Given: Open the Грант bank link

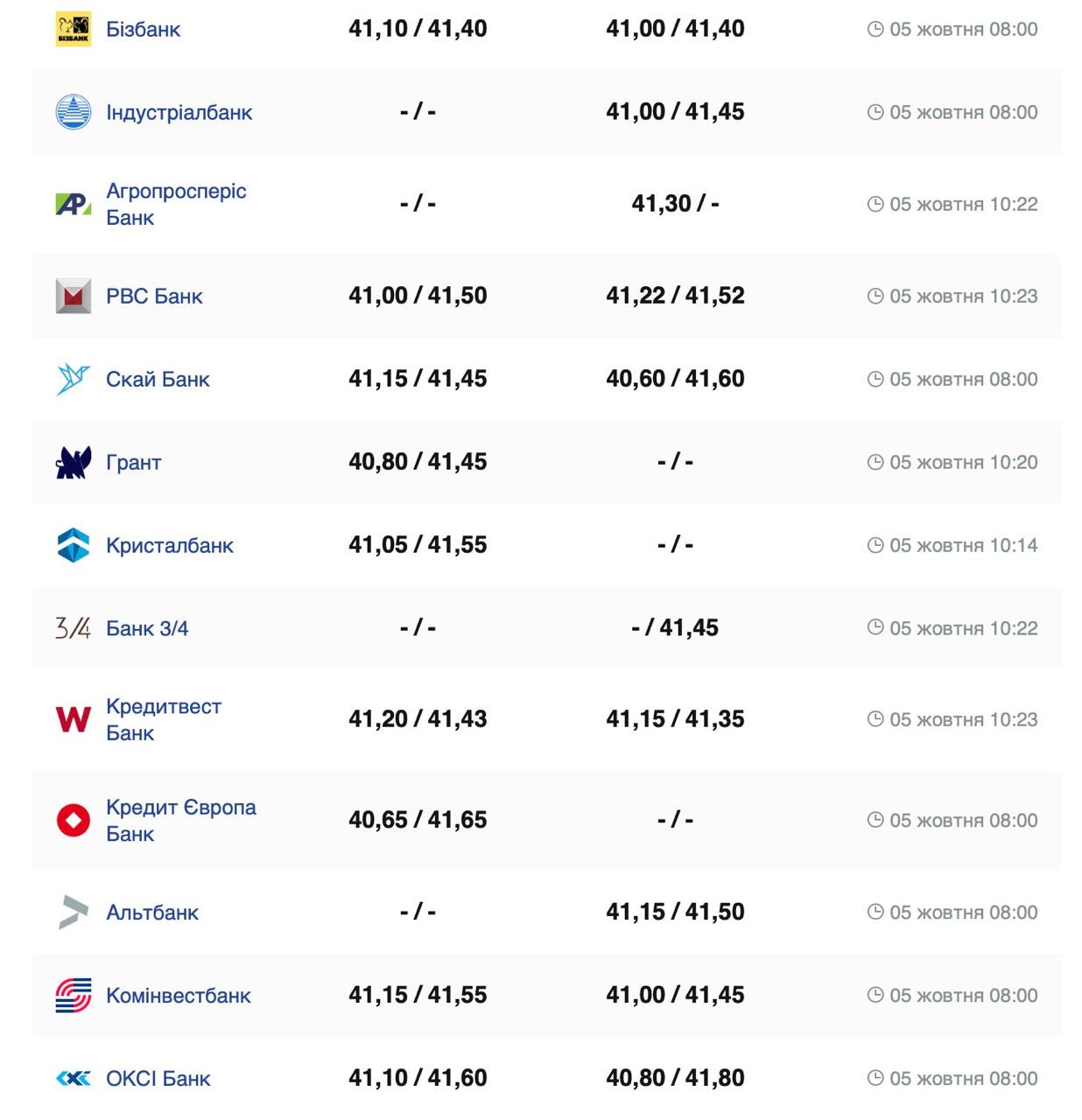Looking at the screenshot, I should (133, 462).
